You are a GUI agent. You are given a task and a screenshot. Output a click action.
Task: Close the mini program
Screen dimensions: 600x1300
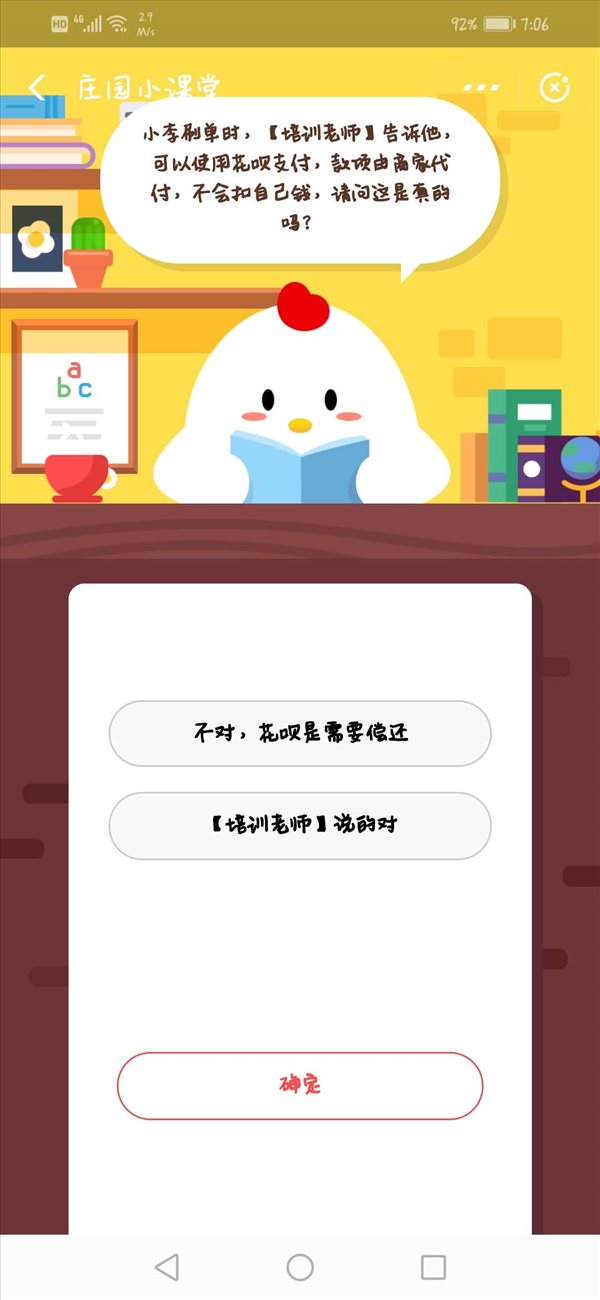pyautogui.click(x=554, y=87)
